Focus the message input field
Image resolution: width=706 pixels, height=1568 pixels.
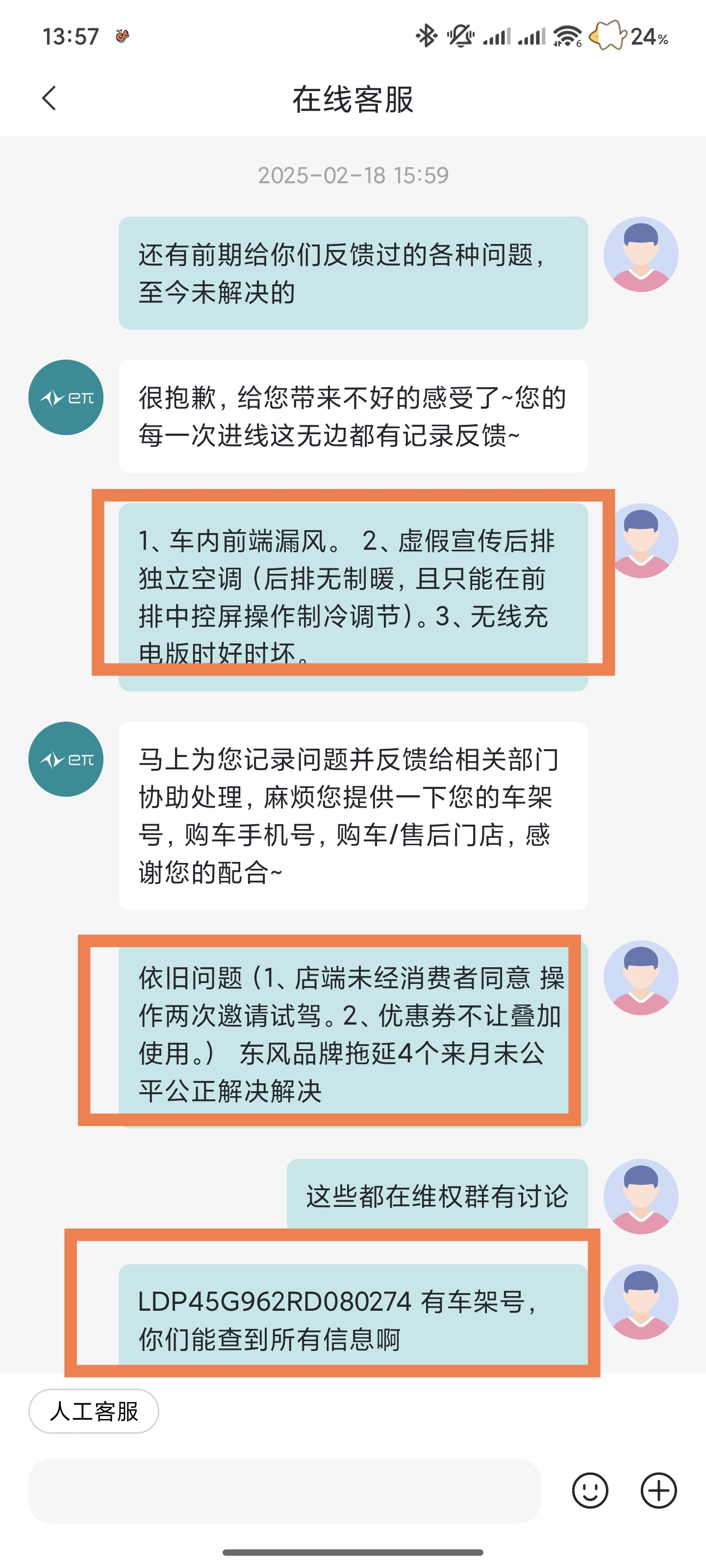click(284, 1490)
